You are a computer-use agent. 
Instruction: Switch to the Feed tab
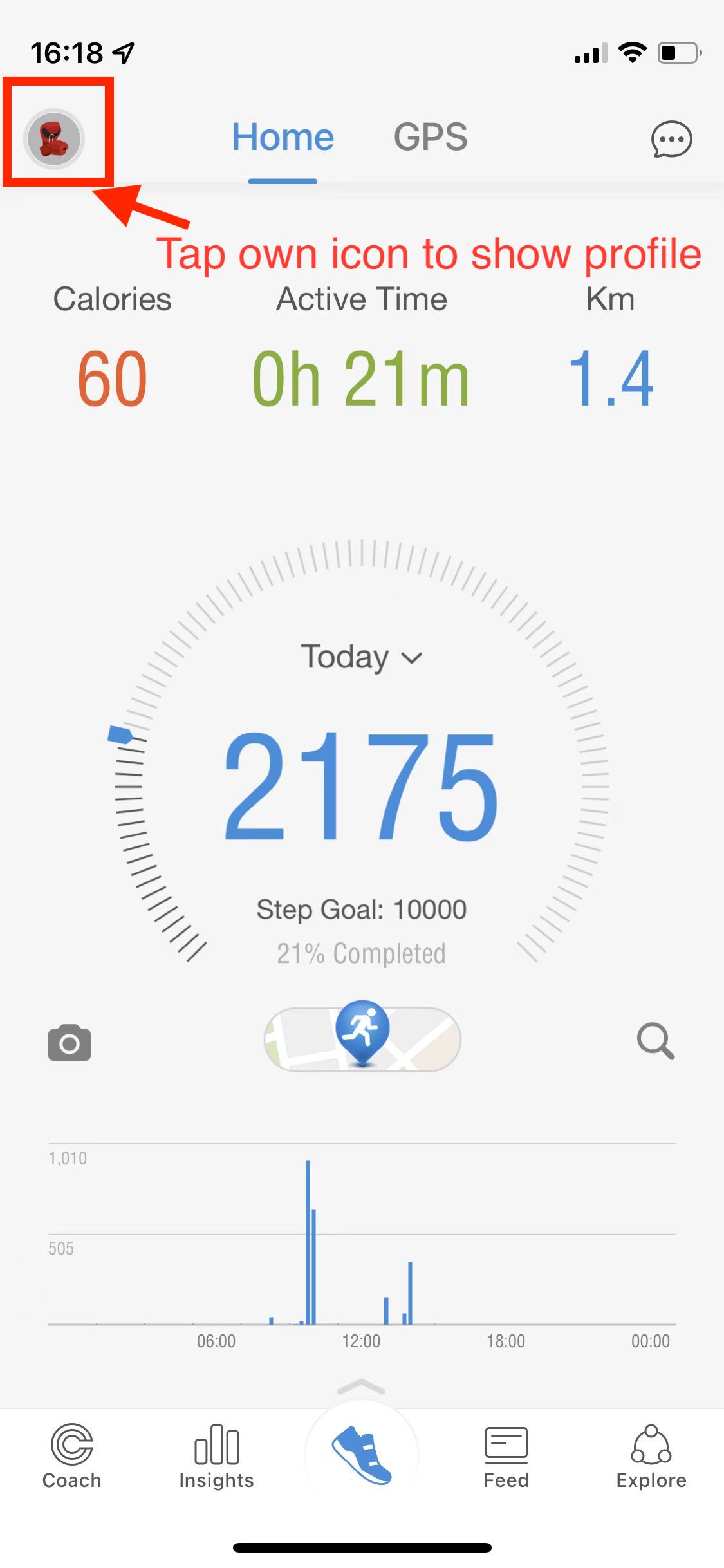(506, 1457)
